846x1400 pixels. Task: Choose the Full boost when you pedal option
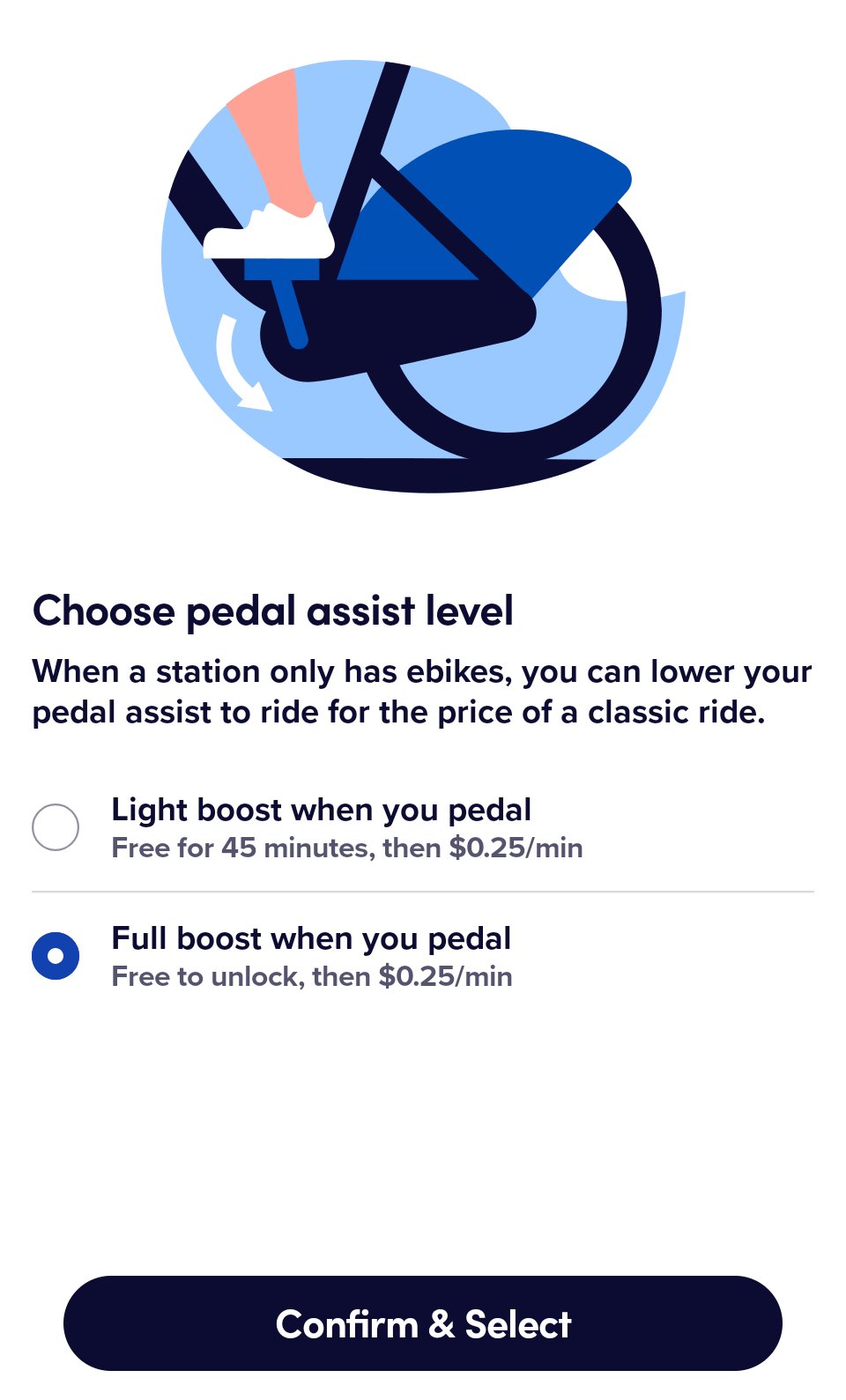pyautogui.click(x=423, y=956)
